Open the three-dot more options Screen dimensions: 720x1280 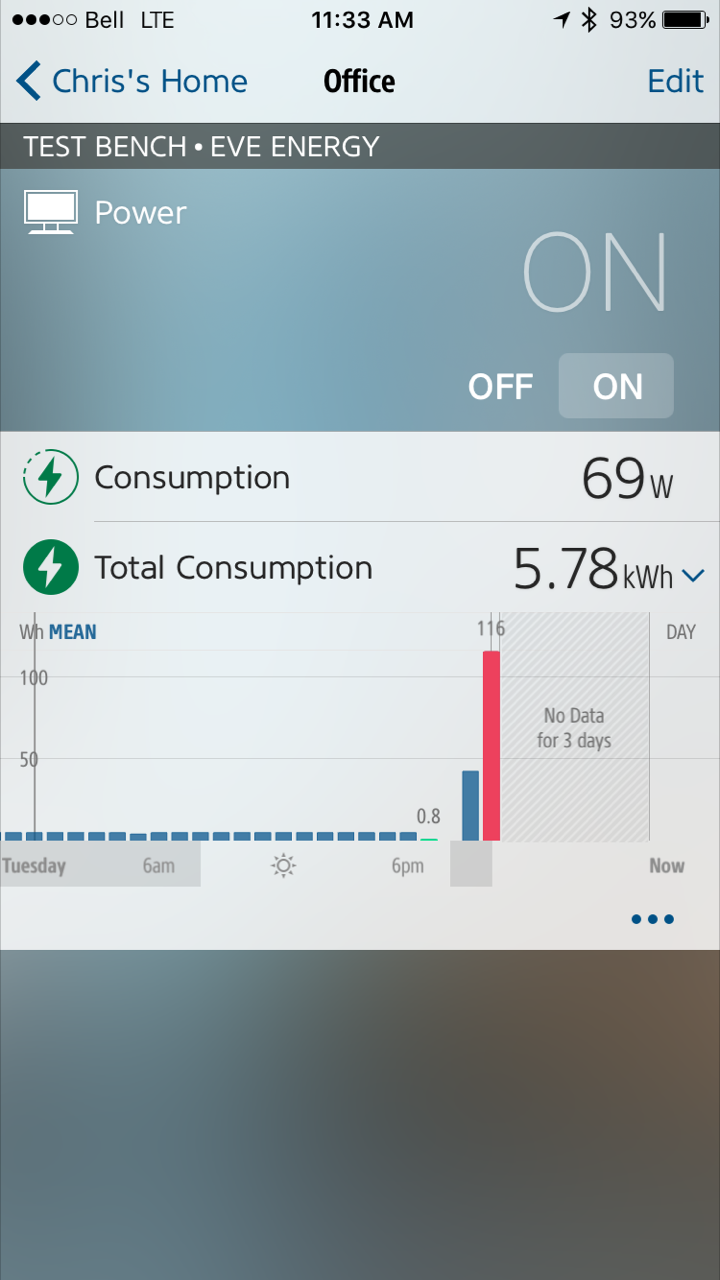pos(653,919)
